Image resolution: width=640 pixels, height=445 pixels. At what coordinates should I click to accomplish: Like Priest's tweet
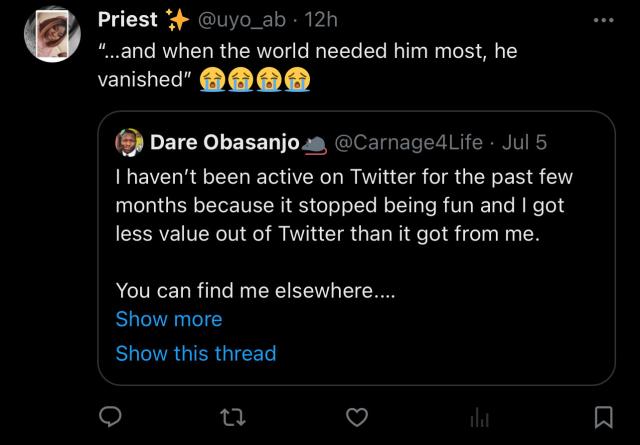click(x=356, y=416)
